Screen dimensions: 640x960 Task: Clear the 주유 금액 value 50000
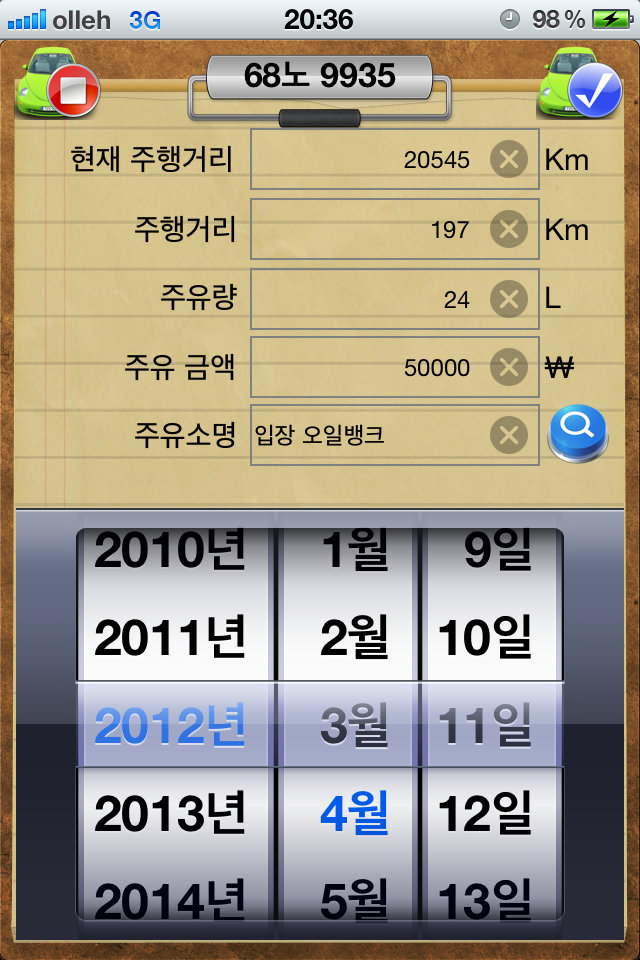coord(508,368)
